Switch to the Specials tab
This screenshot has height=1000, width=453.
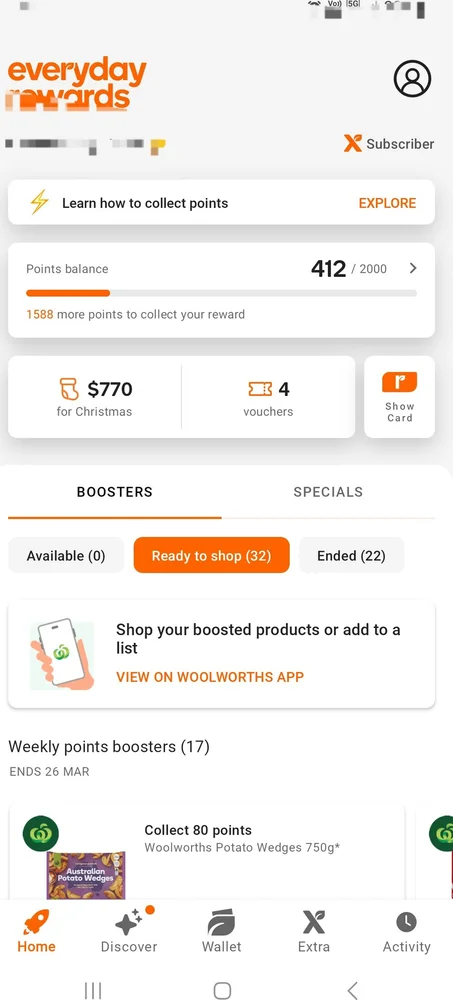(328, 492)
